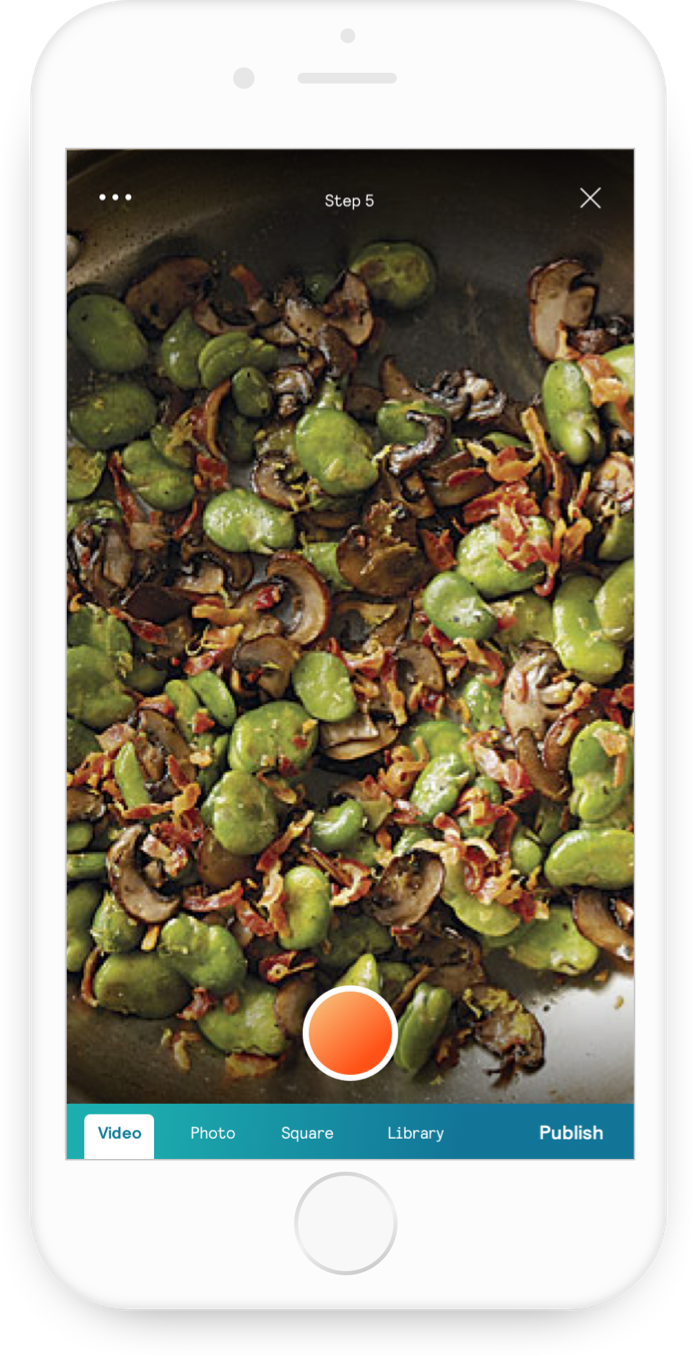Screen dimensions: 693x1356
Task: Tap Publish to post the recipe
Action: pyautogui.click(x=571, y=1133)
